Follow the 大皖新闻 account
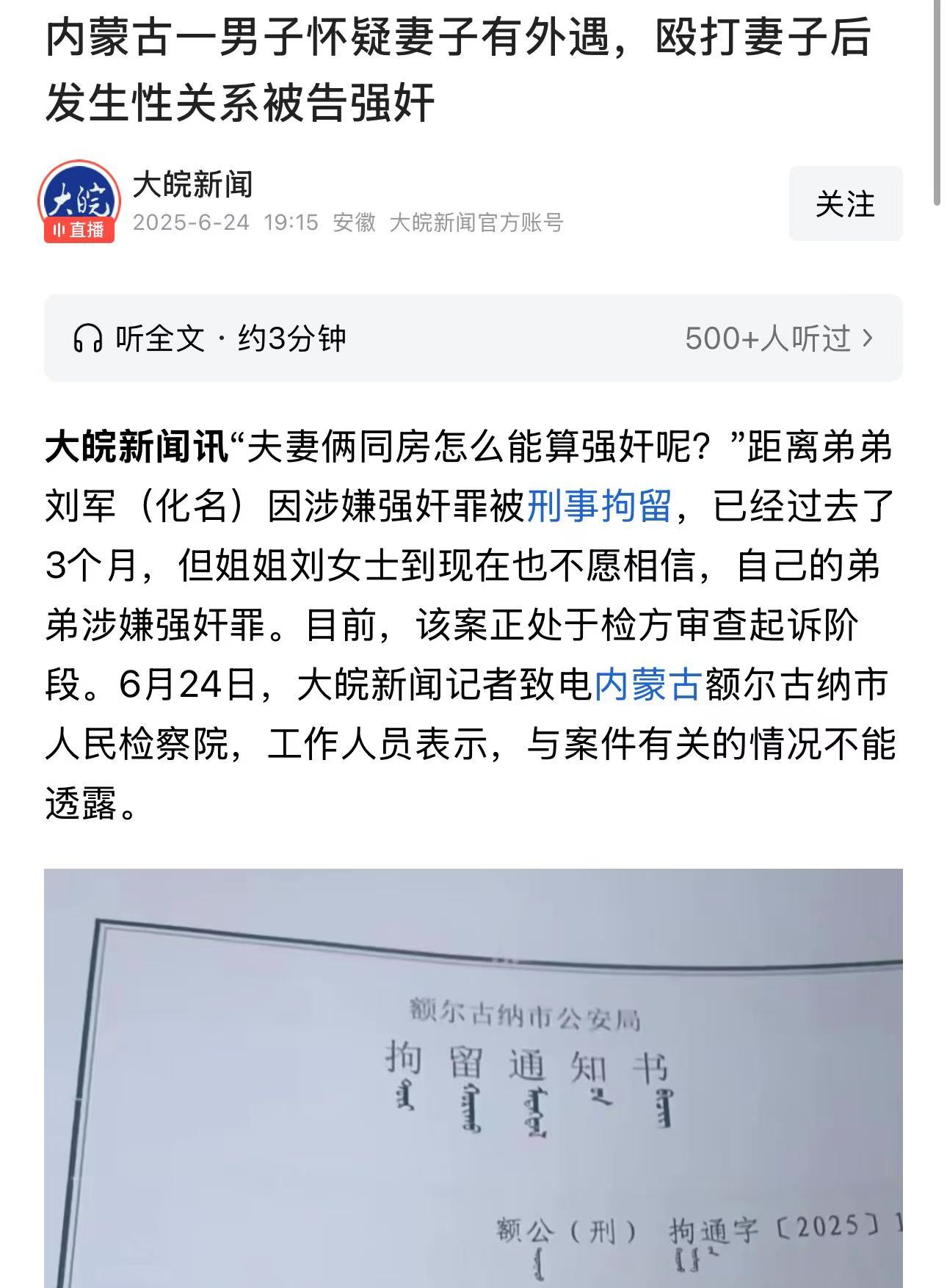Viewport: 947px width, 1288px height. tap(845, 203)
